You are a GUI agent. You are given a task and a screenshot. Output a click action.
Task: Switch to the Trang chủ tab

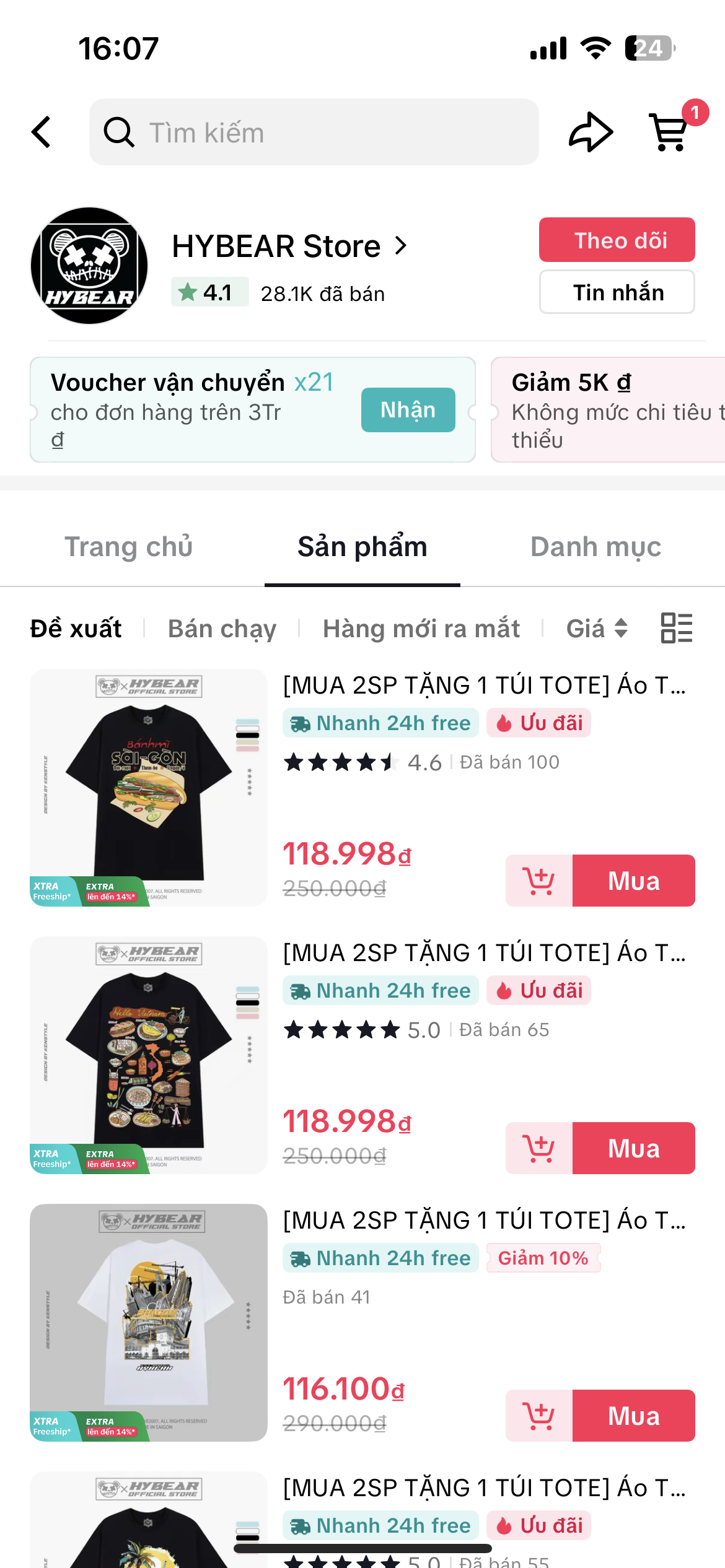tap(128, 547)
